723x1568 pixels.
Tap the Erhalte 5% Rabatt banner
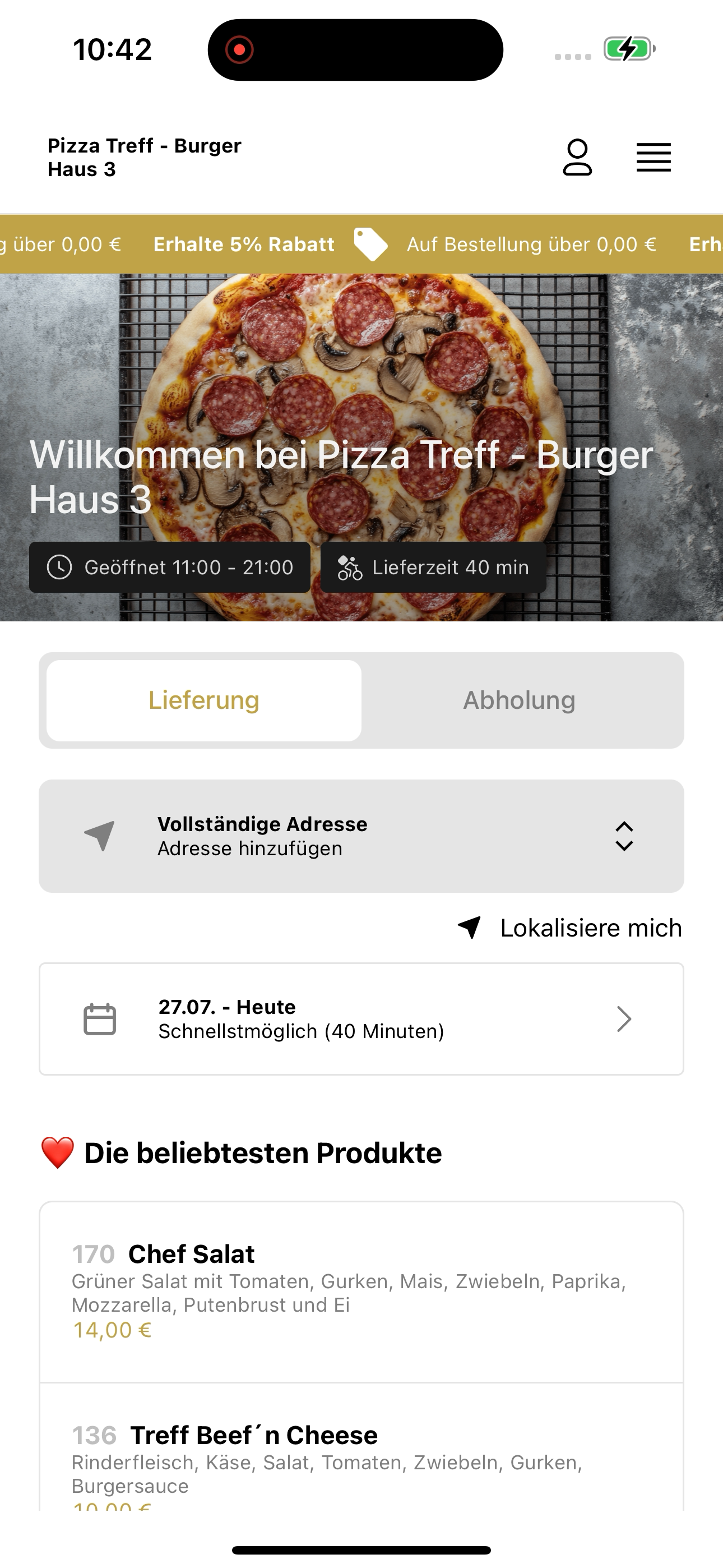coord(243,244)
